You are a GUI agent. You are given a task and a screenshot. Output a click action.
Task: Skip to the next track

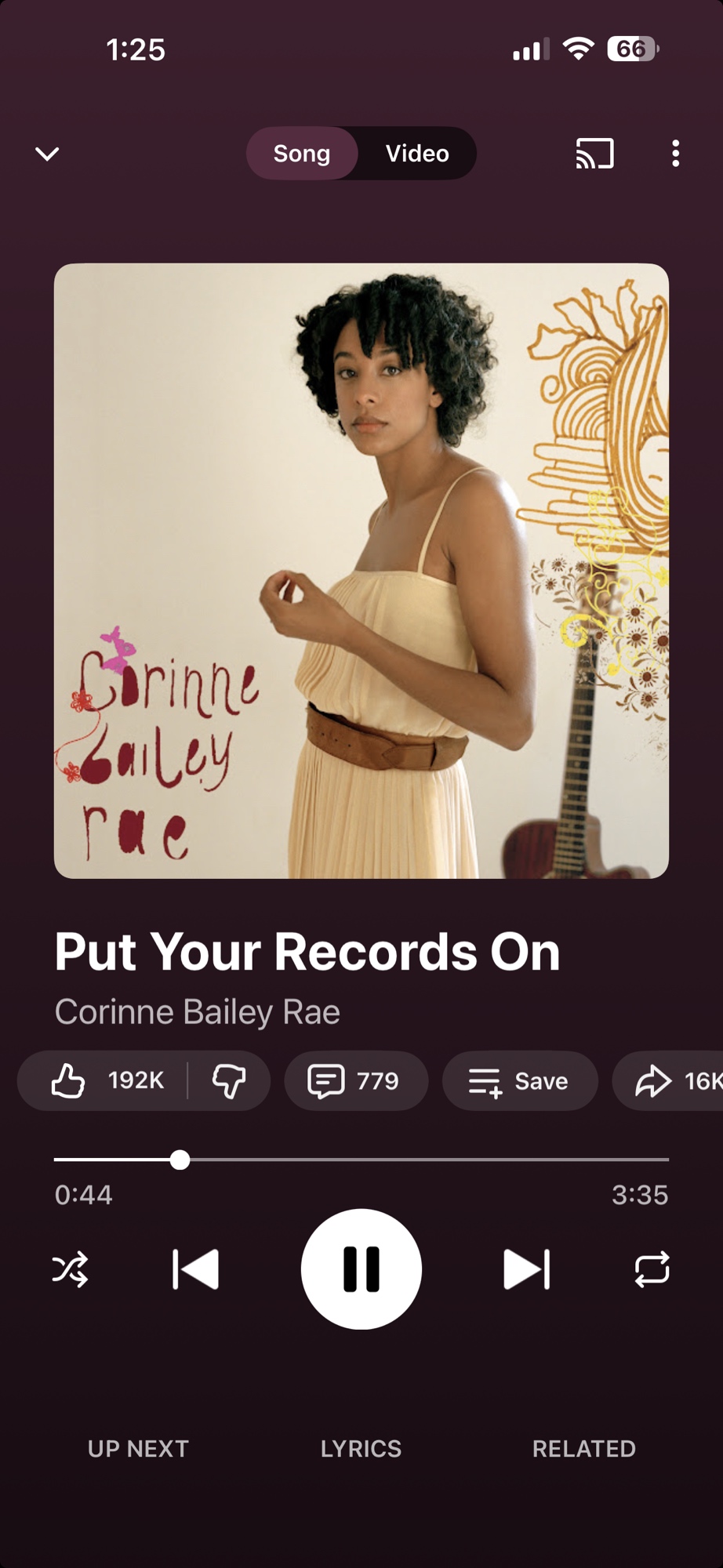tap(526, 1269)
